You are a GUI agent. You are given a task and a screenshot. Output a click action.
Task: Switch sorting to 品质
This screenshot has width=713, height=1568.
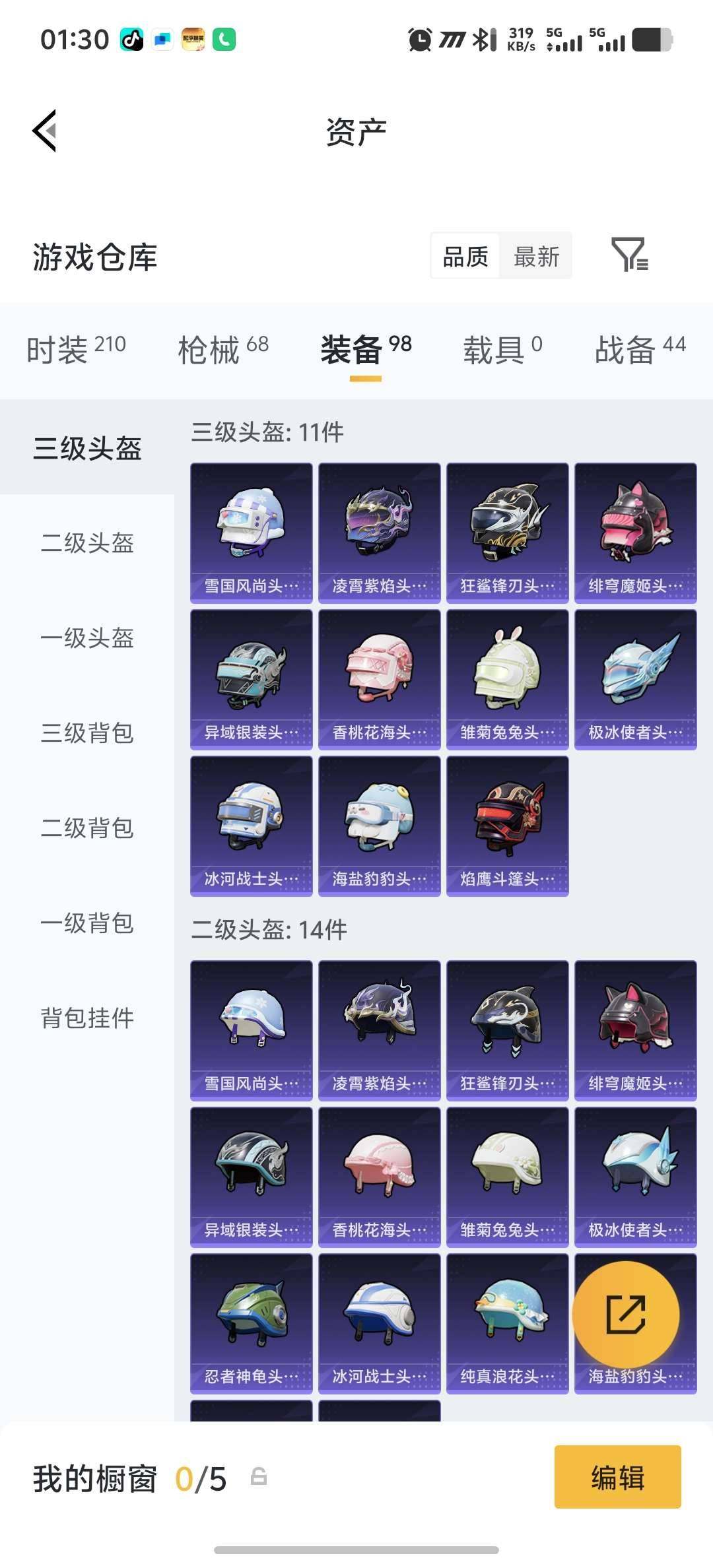[x=464, y=257]
